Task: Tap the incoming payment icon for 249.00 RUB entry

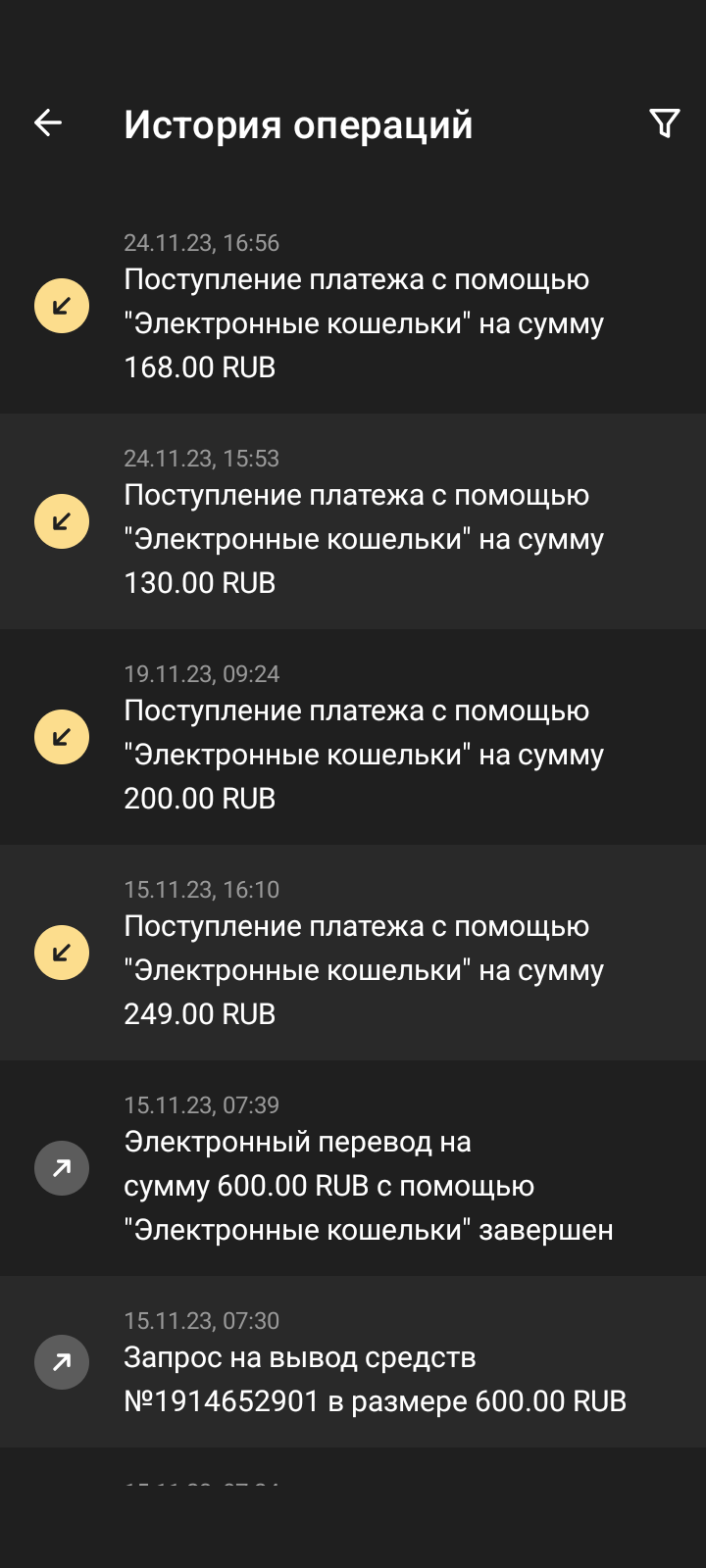Action: 62,952
